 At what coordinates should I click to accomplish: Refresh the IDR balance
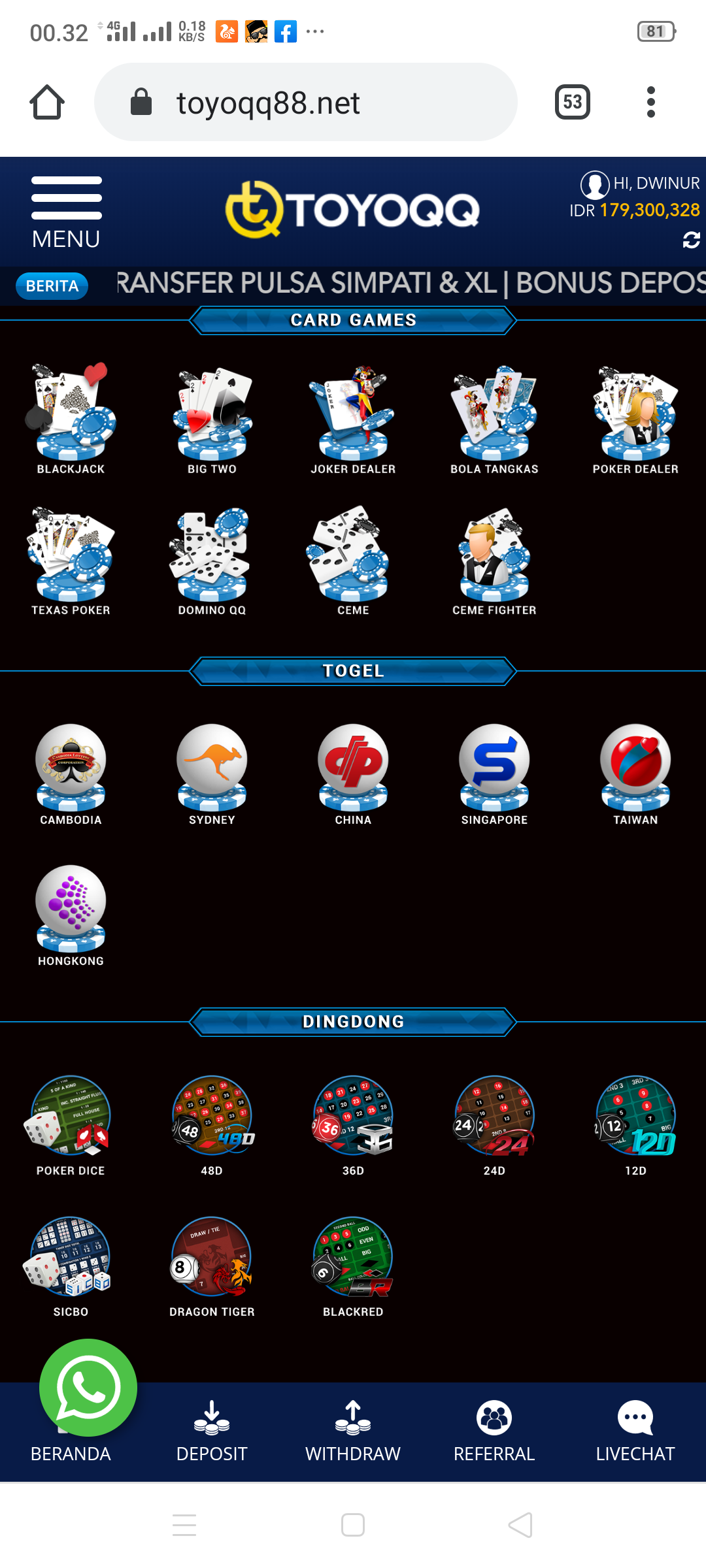pyautogui.click(x=691, y=240)
